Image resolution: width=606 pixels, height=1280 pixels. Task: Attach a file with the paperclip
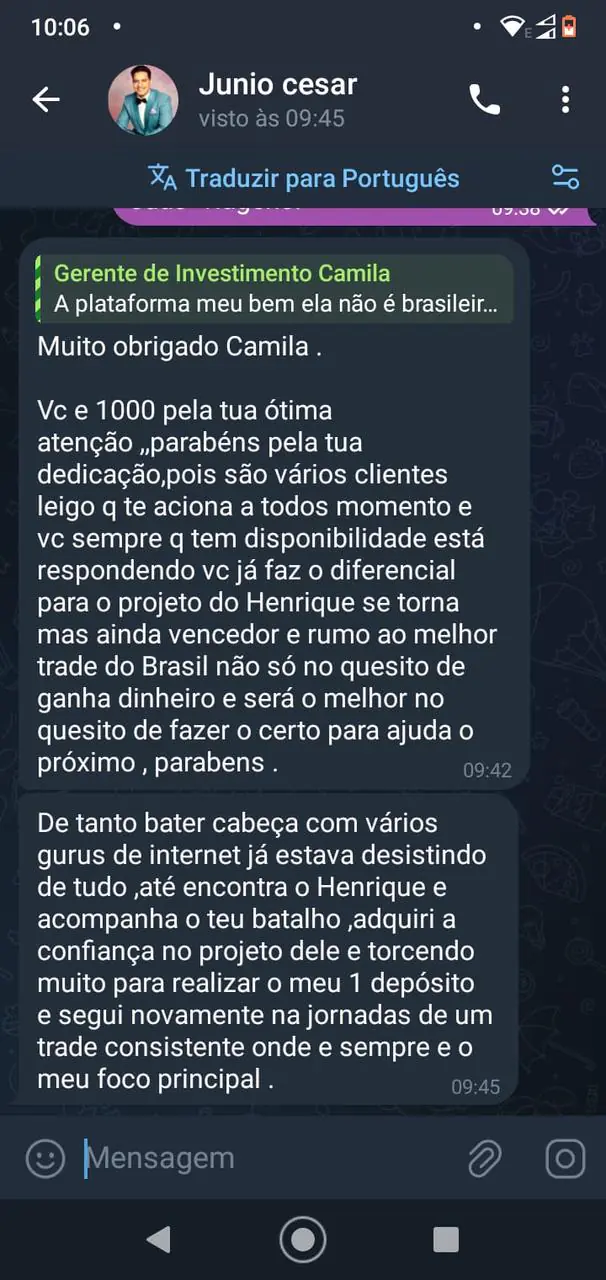coord(485,1159)
